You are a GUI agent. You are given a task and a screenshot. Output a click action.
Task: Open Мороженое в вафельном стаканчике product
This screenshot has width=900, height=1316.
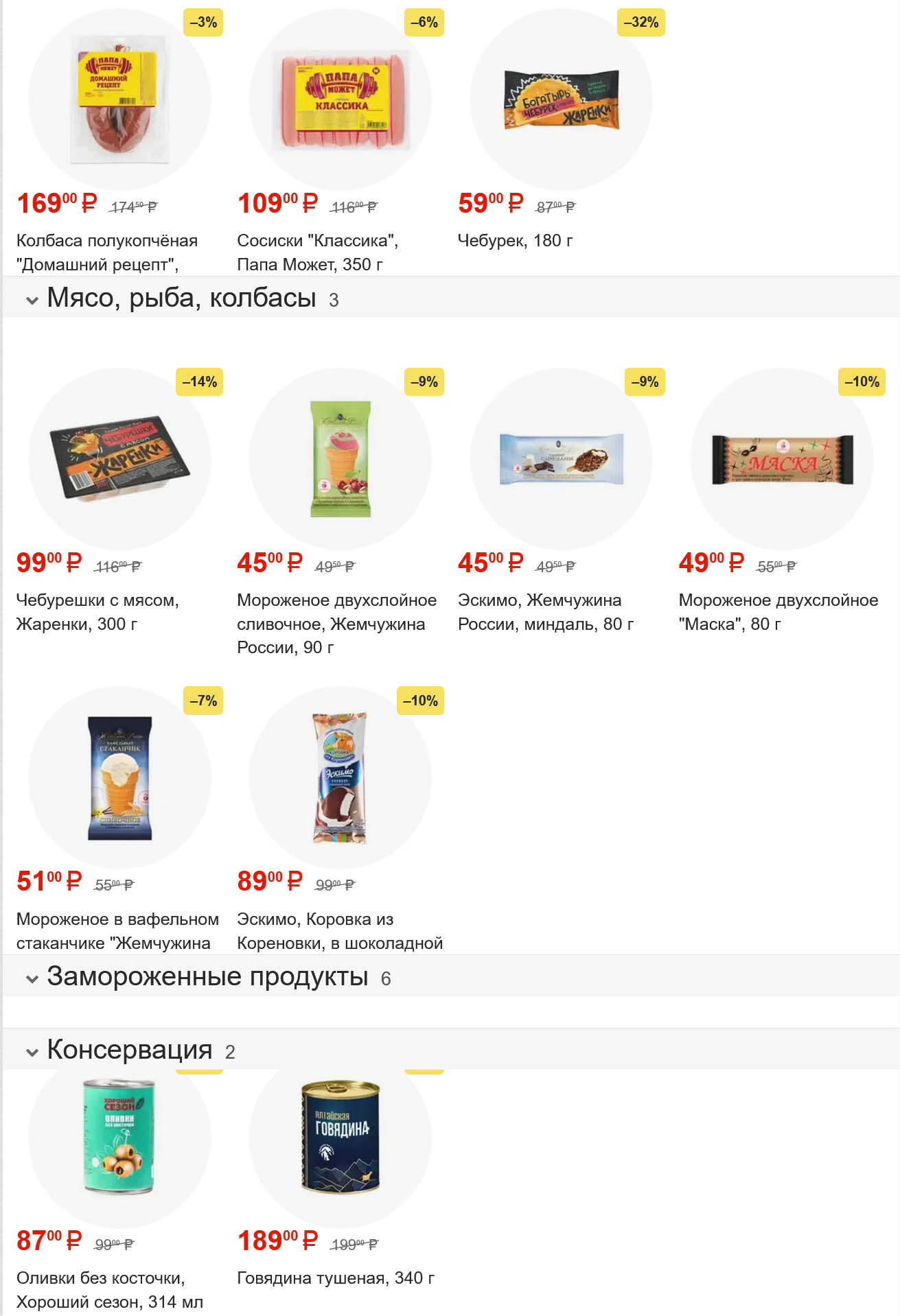click(119, 778)
